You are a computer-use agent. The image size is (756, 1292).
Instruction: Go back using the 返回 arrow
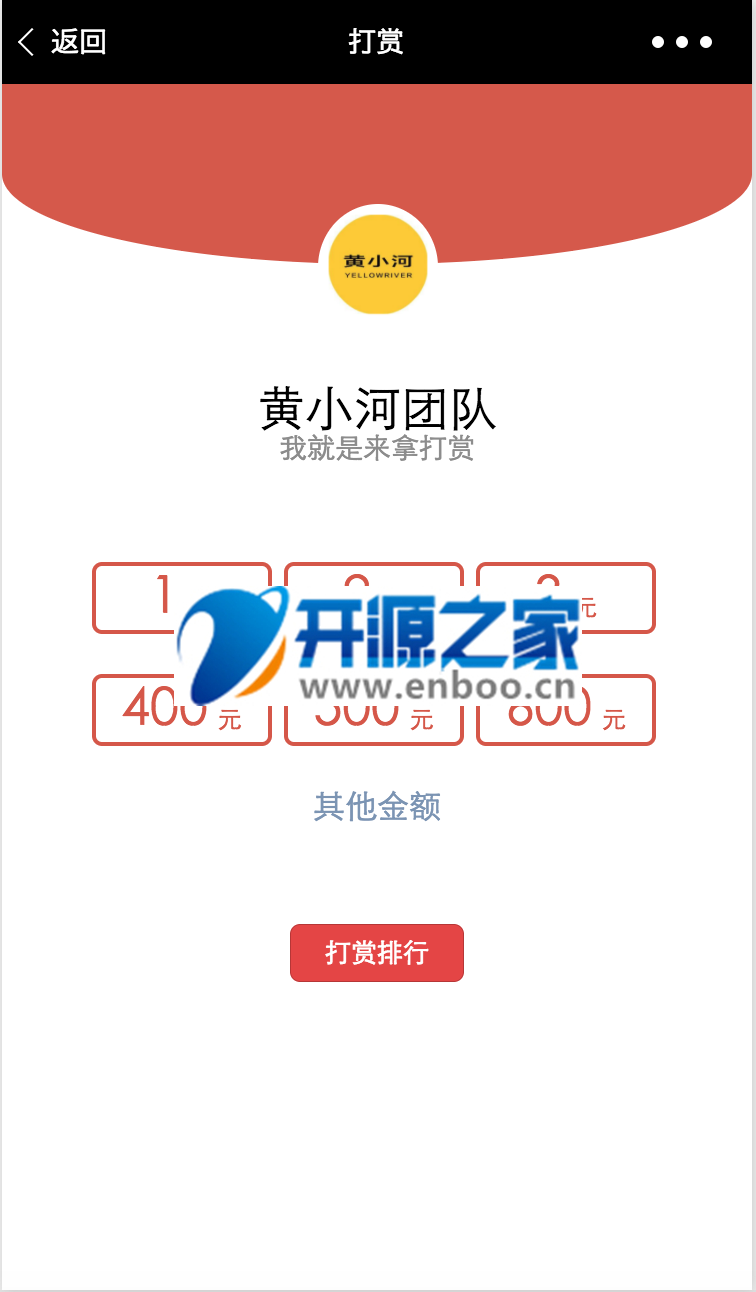click(60, 42)
